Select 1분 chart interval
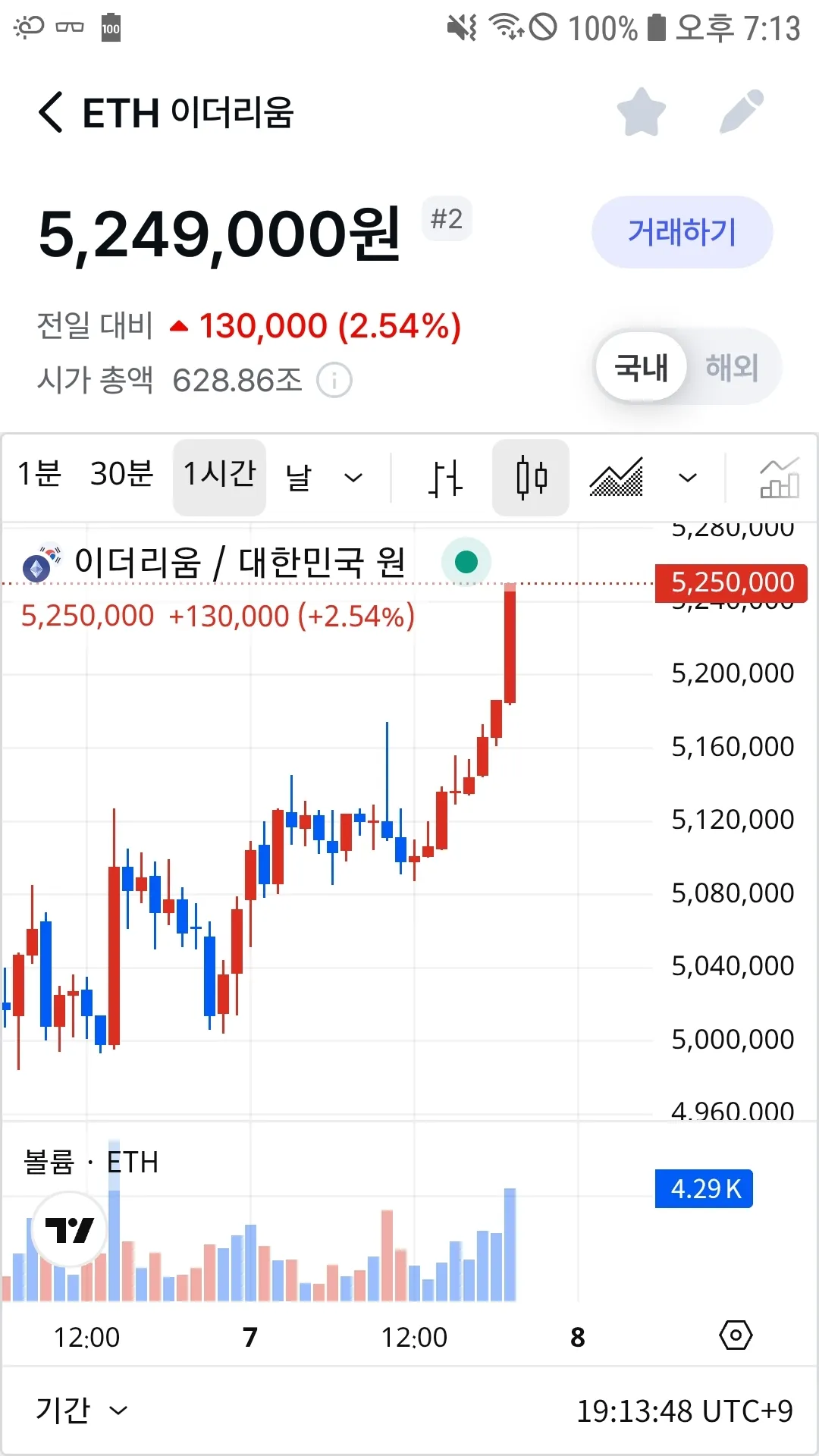 click(x=39, y=475)
